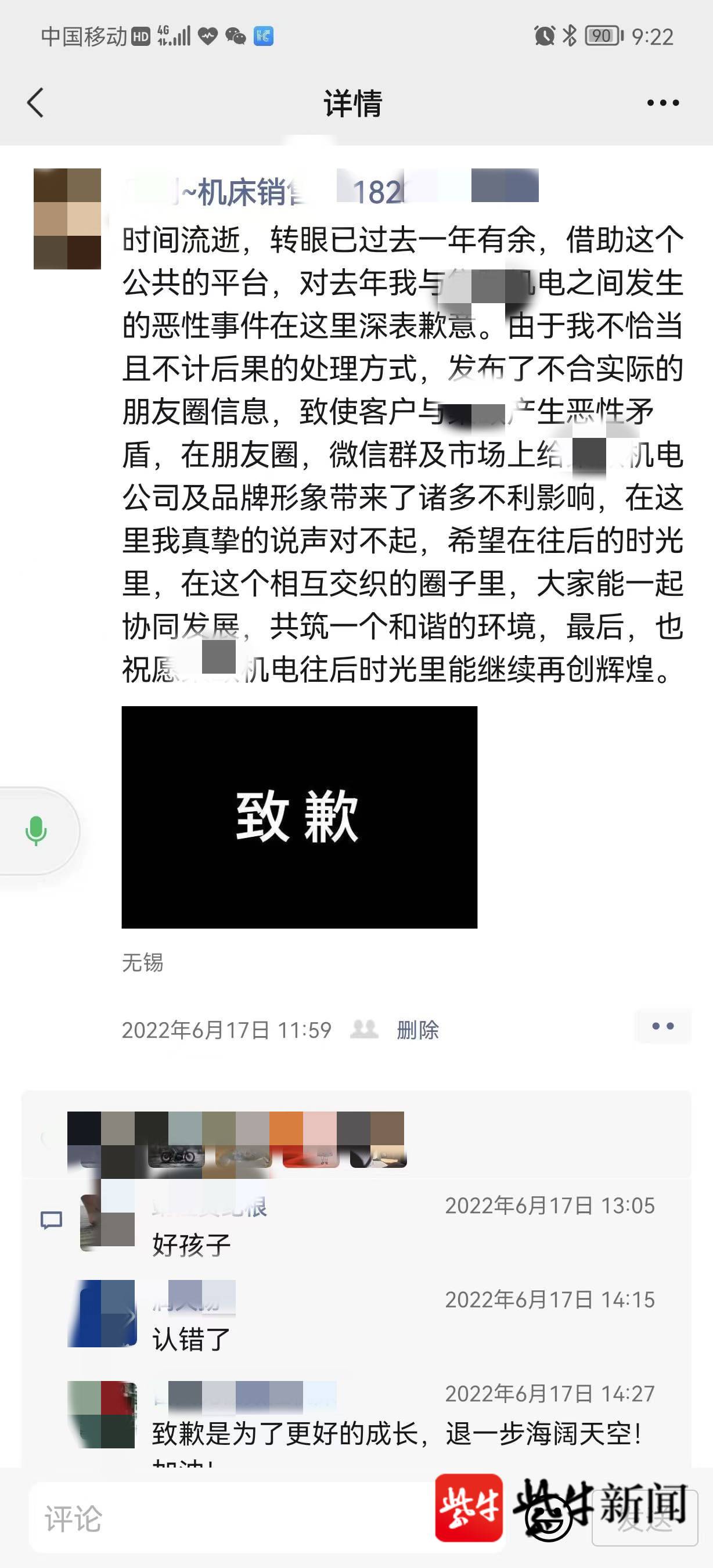713x1568 pixels.
Task: Open the like/comment two-dot button
Action: click(662, 1026)
